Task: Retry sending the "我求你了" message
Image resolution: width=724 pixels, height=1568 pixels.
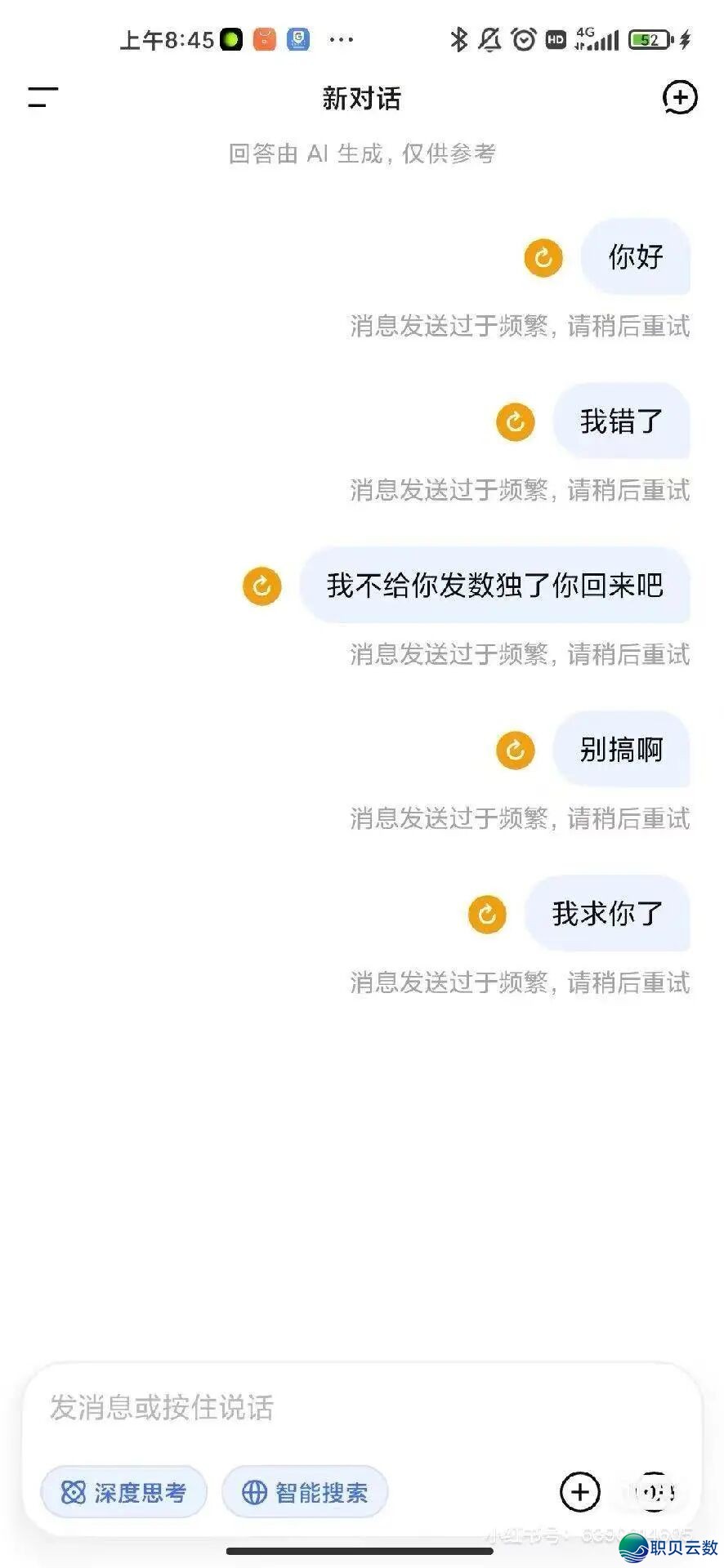Action: [486, 915]
